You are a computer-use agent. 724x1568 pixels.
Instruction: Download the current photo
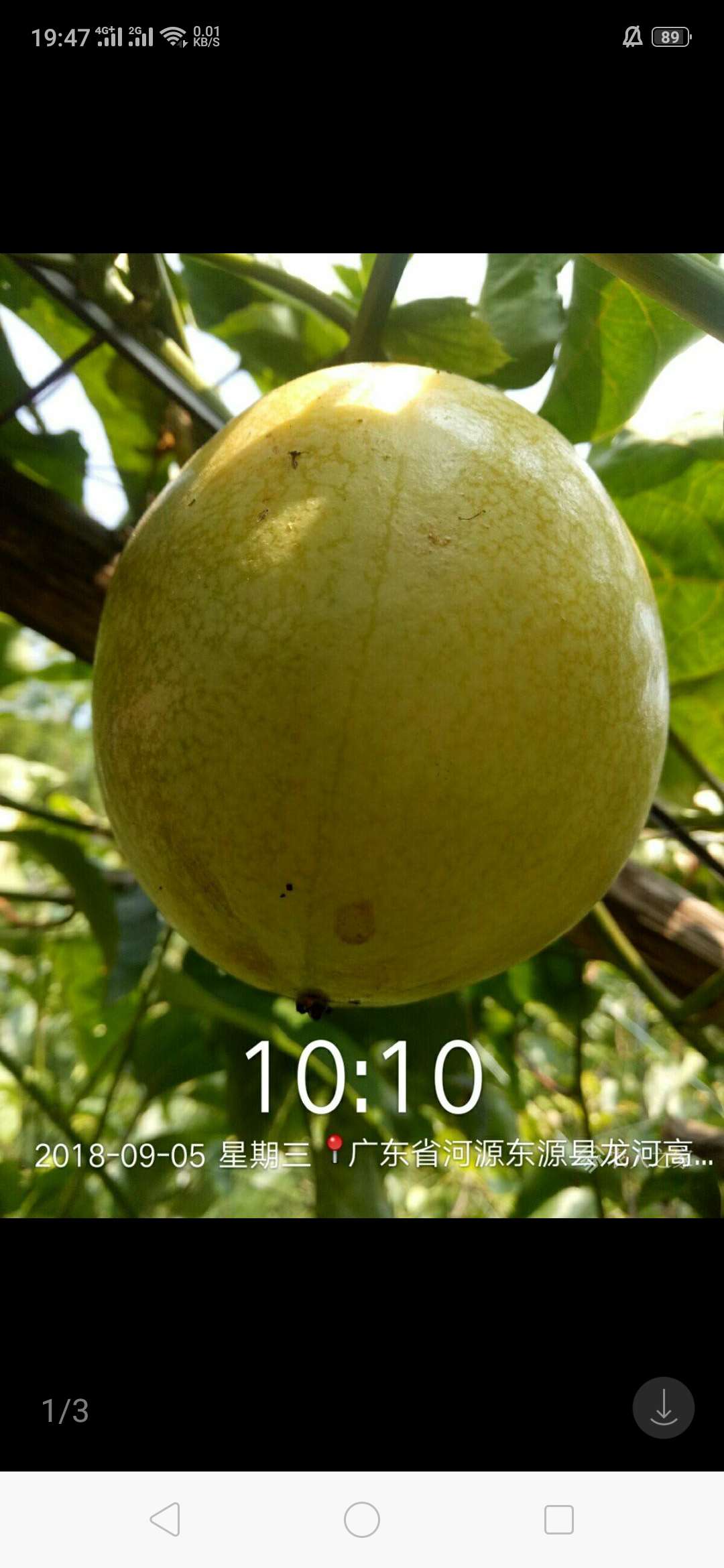[663, 1407]
